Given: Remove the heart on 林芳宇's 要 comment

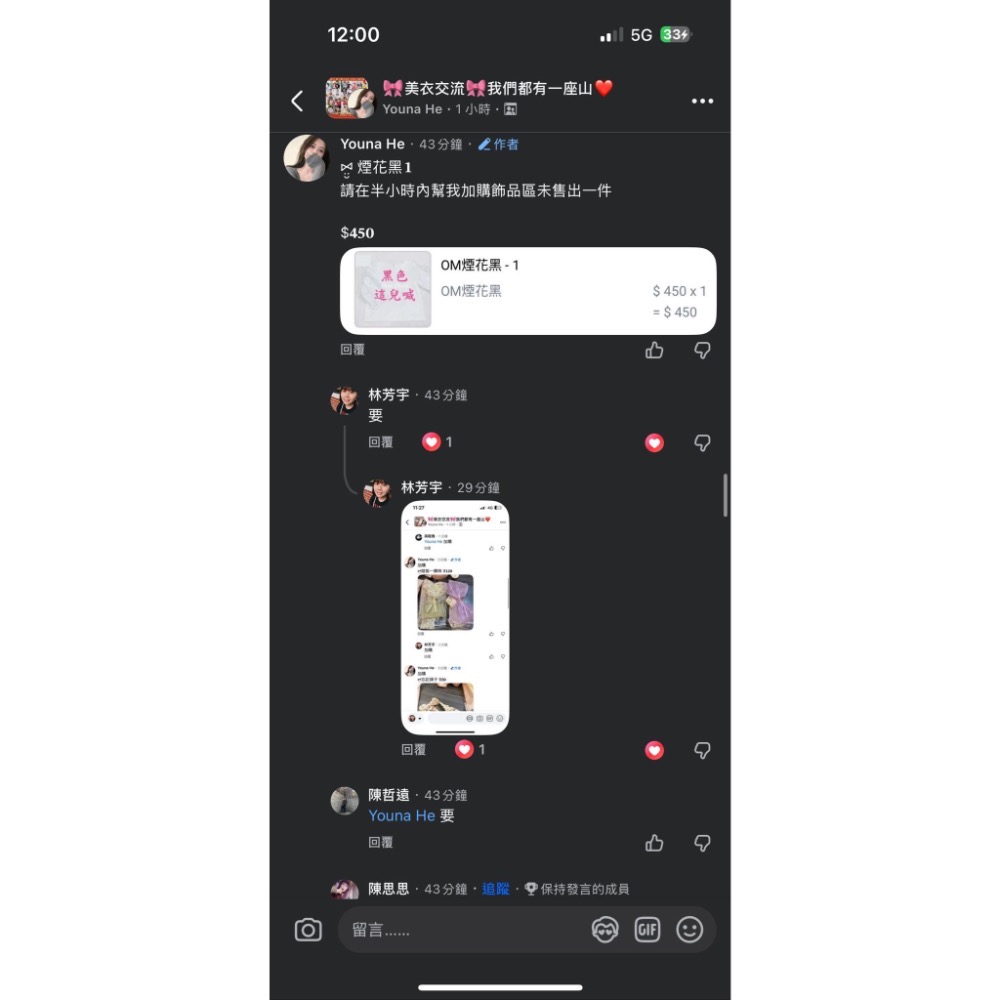Looking at the screenshot, I should pyautogui.click(x=654, y=442).
